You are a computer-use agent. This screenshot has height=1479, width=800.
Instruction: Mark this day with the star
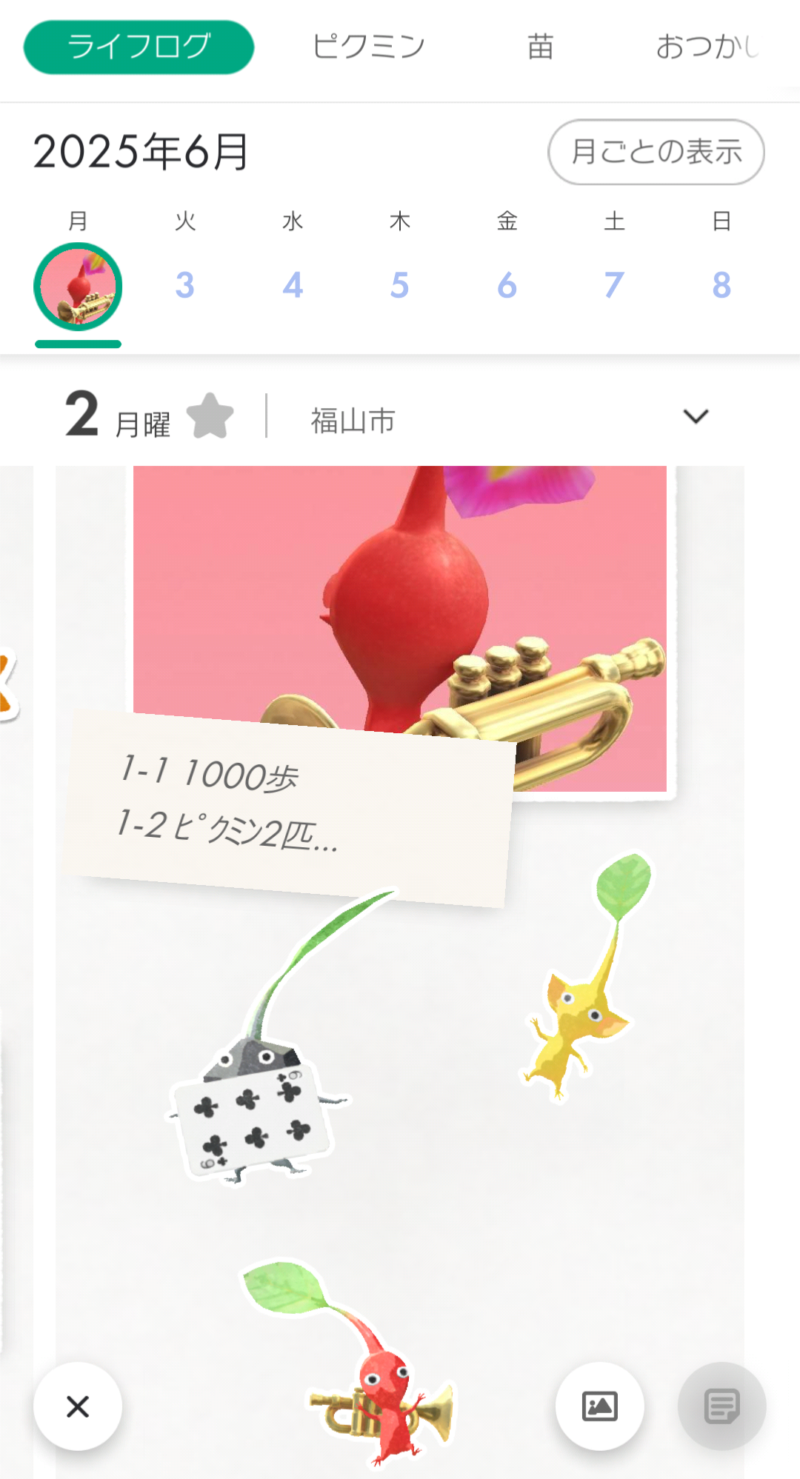(x=210, y=416)
